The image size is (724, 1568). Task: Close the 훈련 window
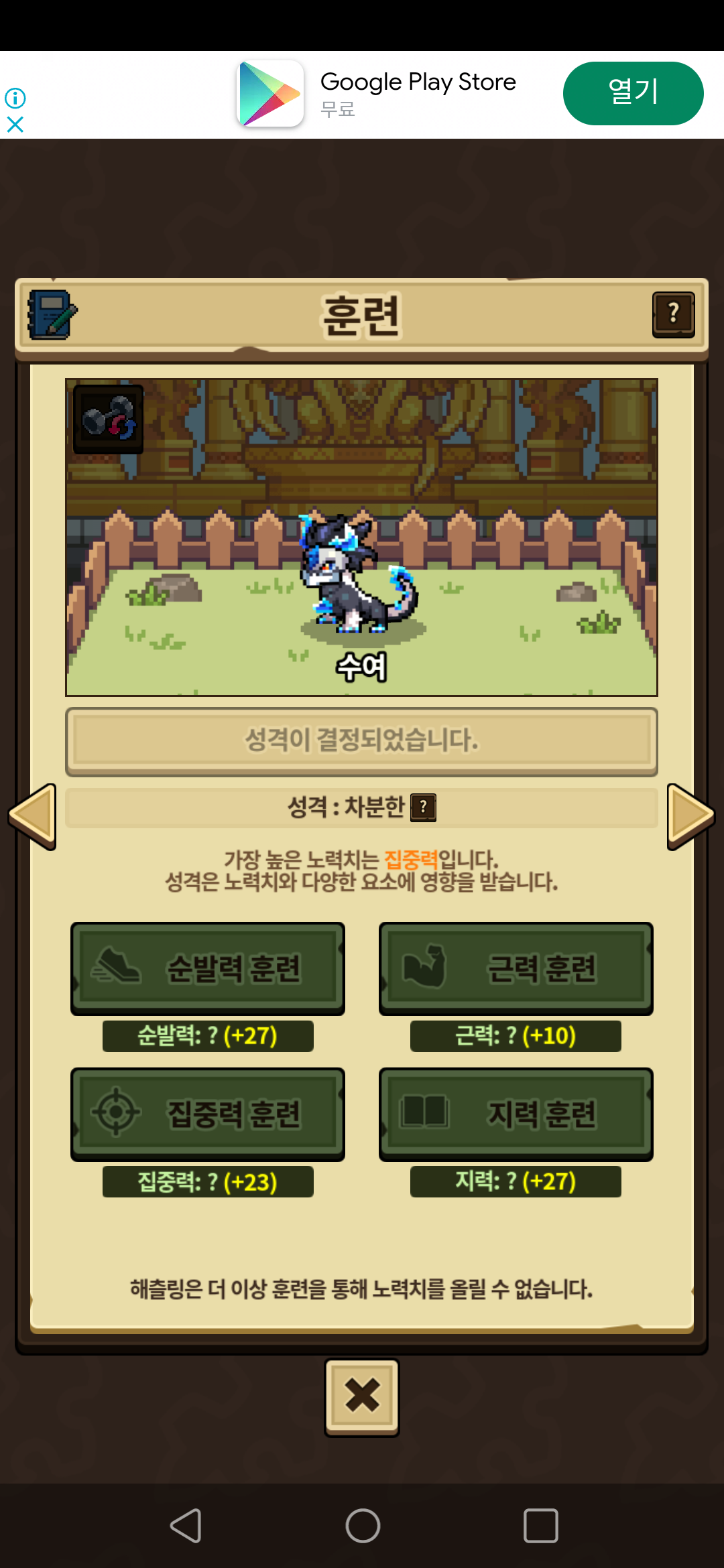(x=362, y=1396)
